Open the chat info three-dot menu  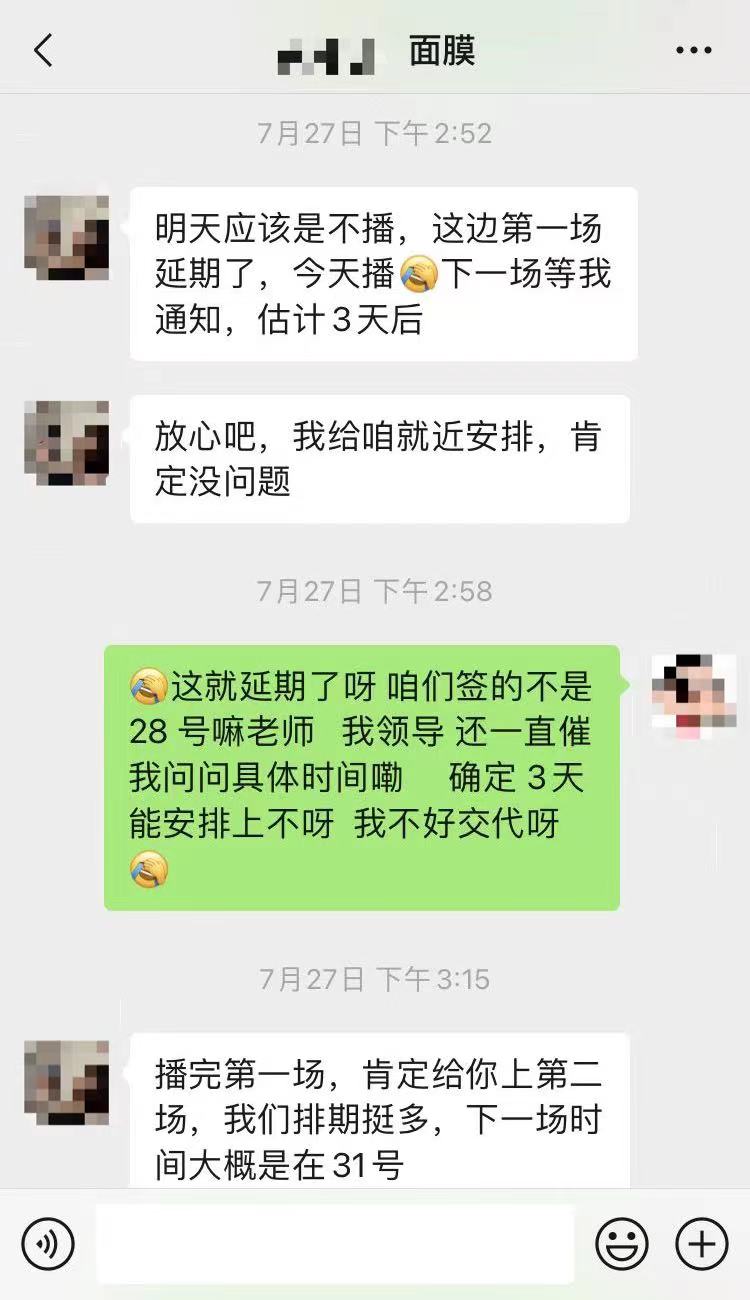693,50
